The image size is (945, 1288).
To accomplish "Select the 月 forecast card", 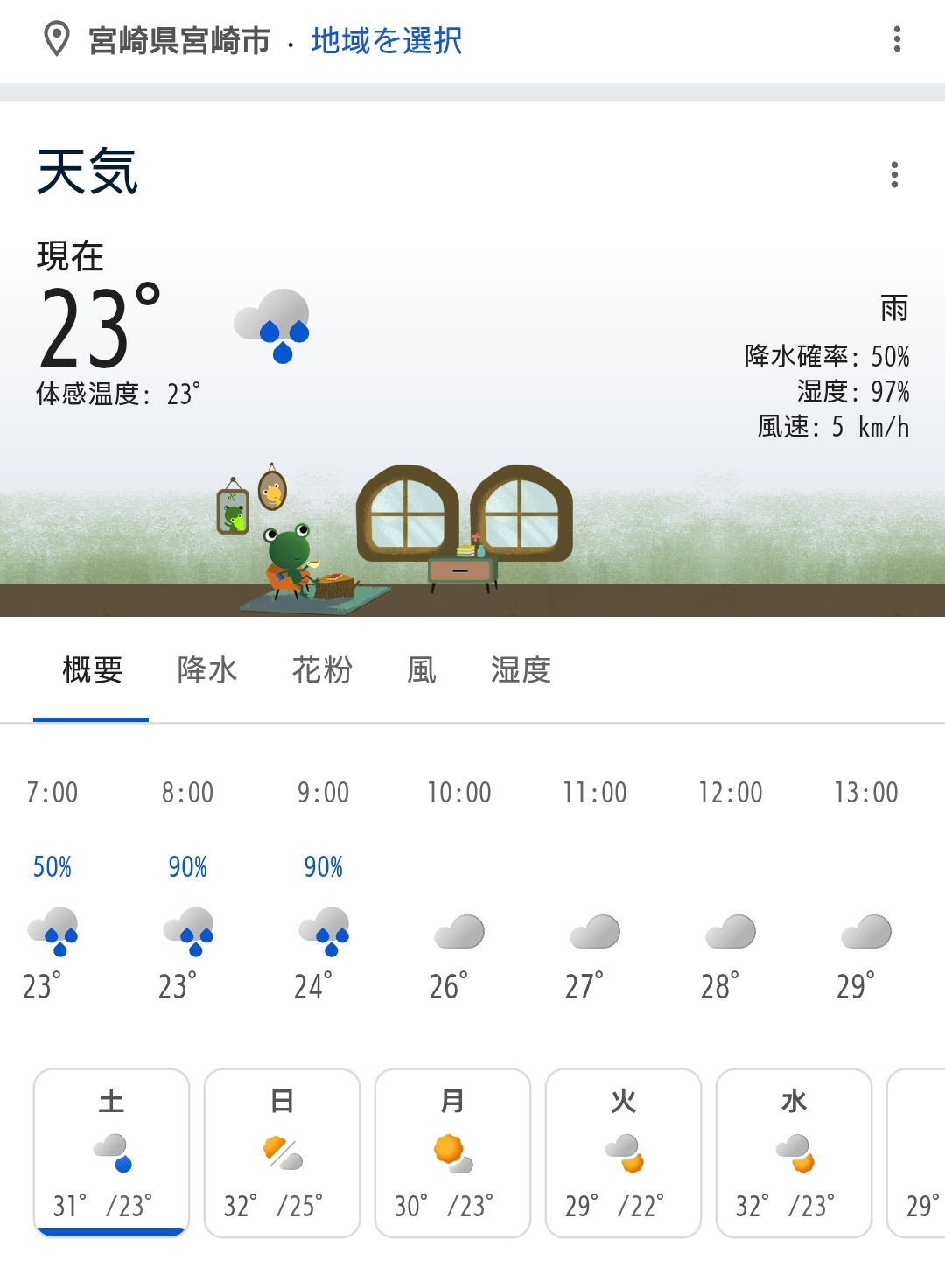I will click(452, 1152).
